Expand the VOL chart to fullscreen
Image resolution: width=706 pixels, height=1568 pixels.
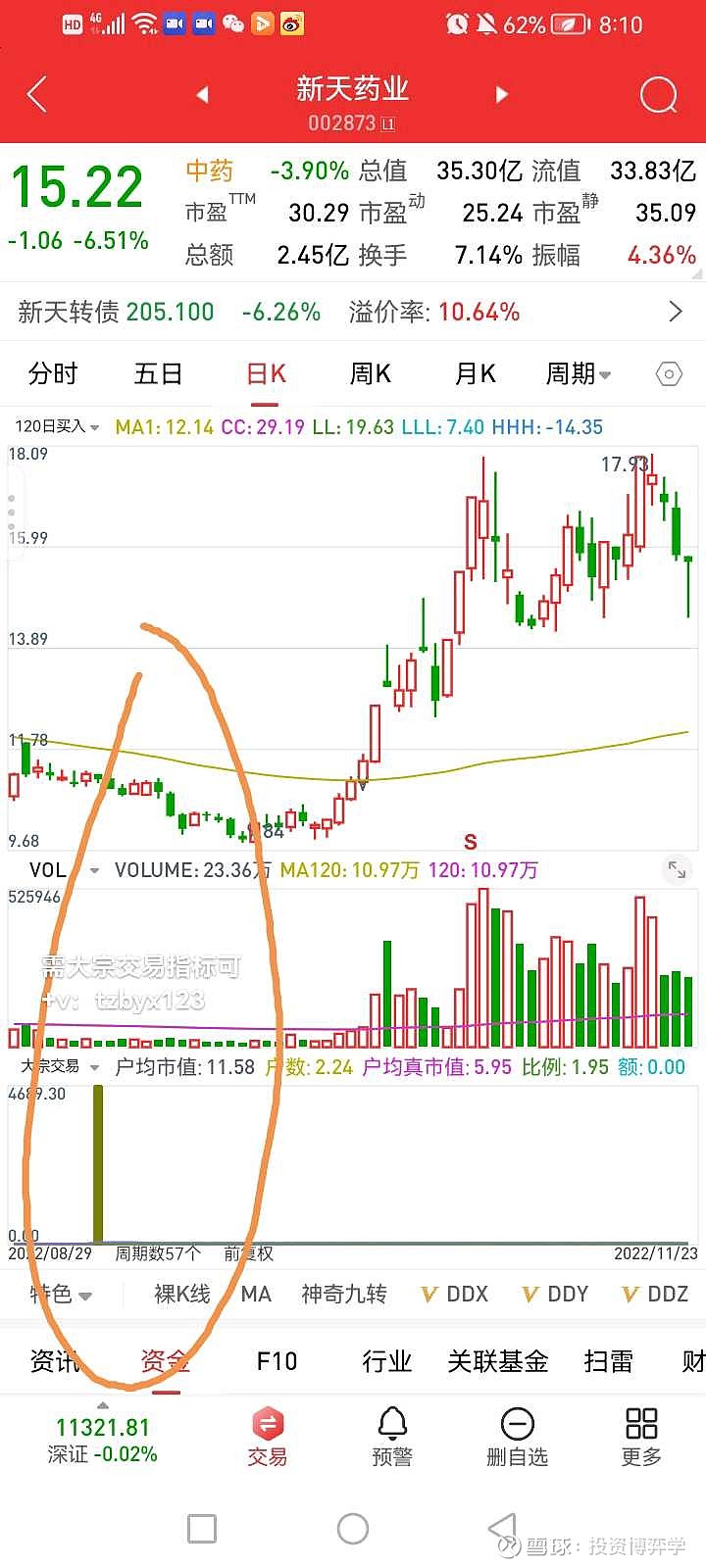pos(677,869)
